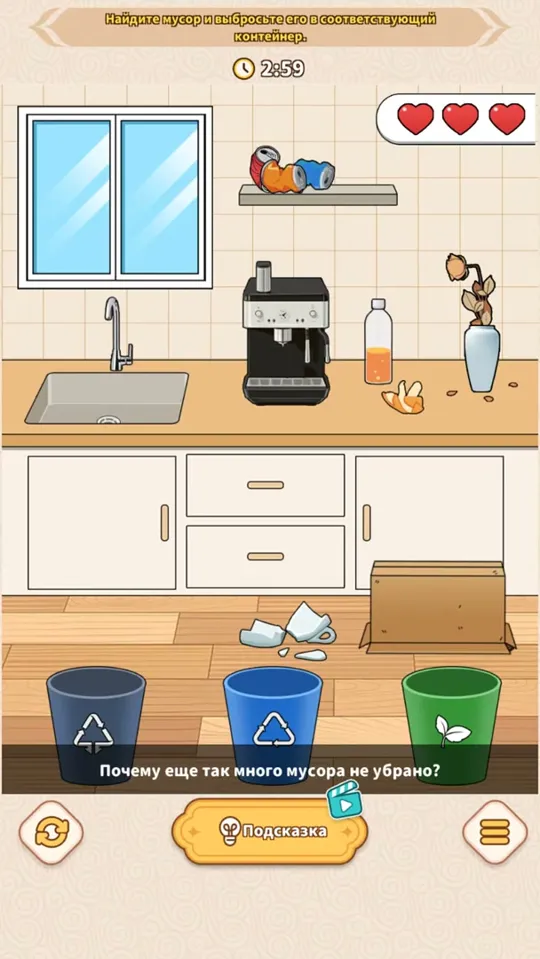This screenshot has width=540, height=959.
Task: Tap the Подсказка hint button
Action: pos(270,831)
